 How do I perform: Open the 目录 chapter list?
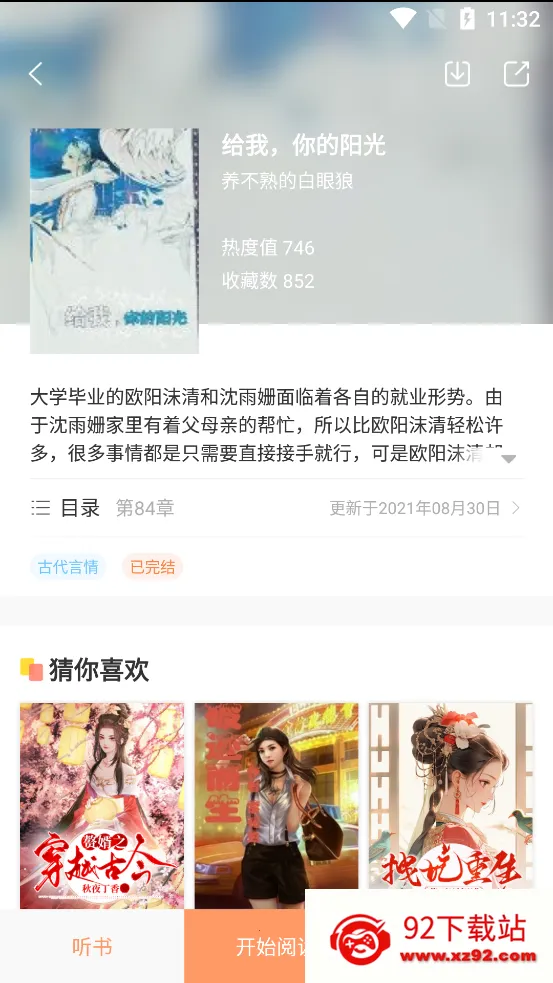pos(276,508)
